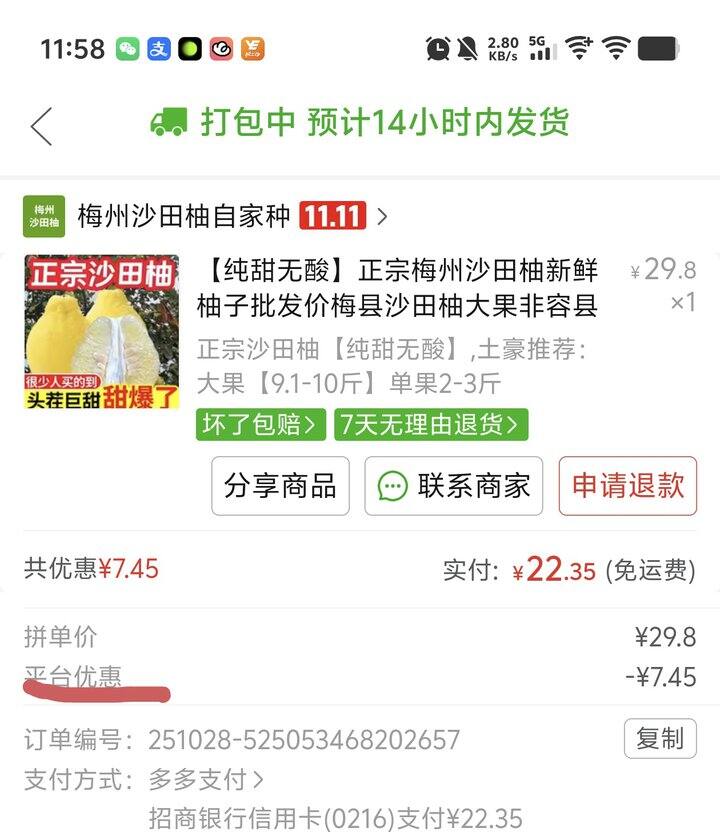Contact the seller via 联系商家

tap(453, 486)
